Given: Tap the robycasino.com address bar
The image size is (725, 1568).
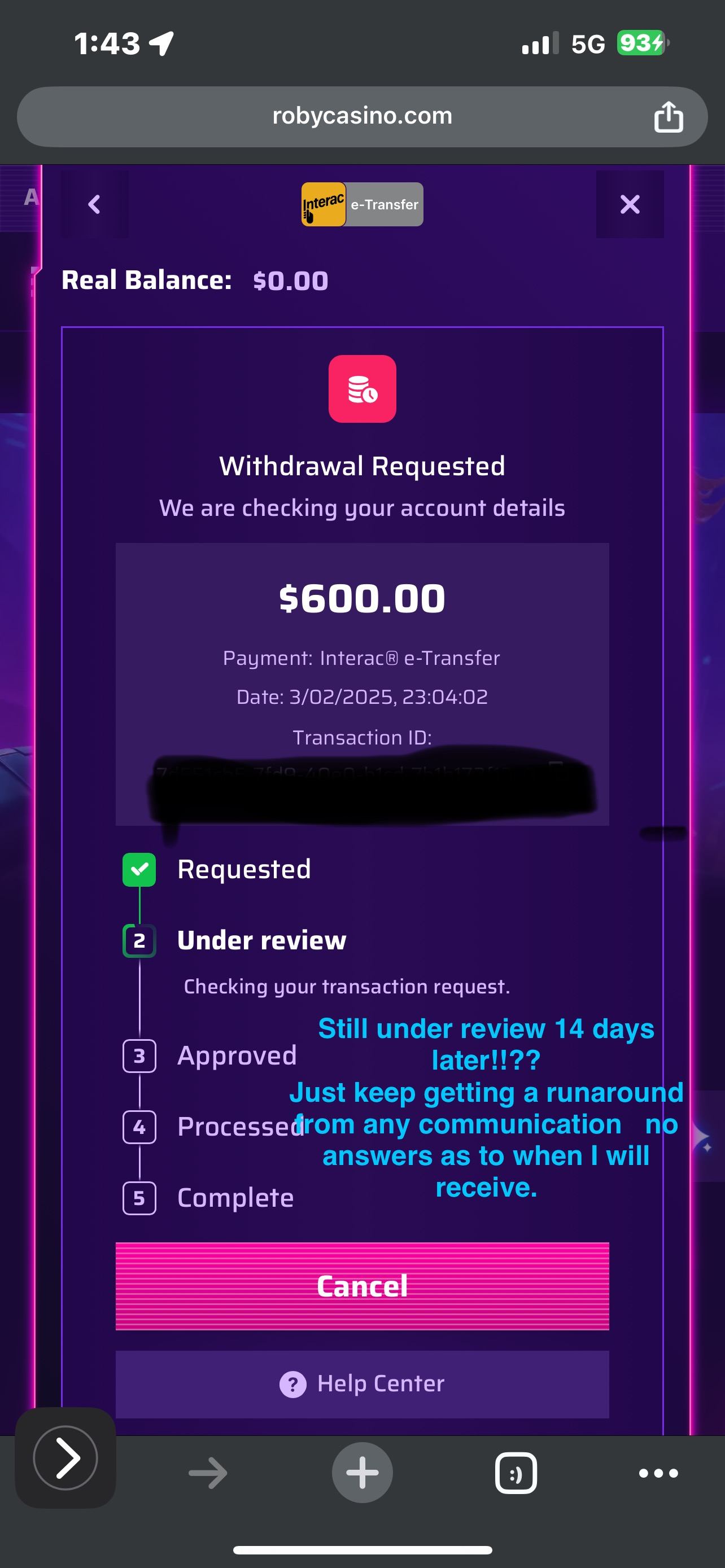Looking at the screenshot, I should (362, 116).
